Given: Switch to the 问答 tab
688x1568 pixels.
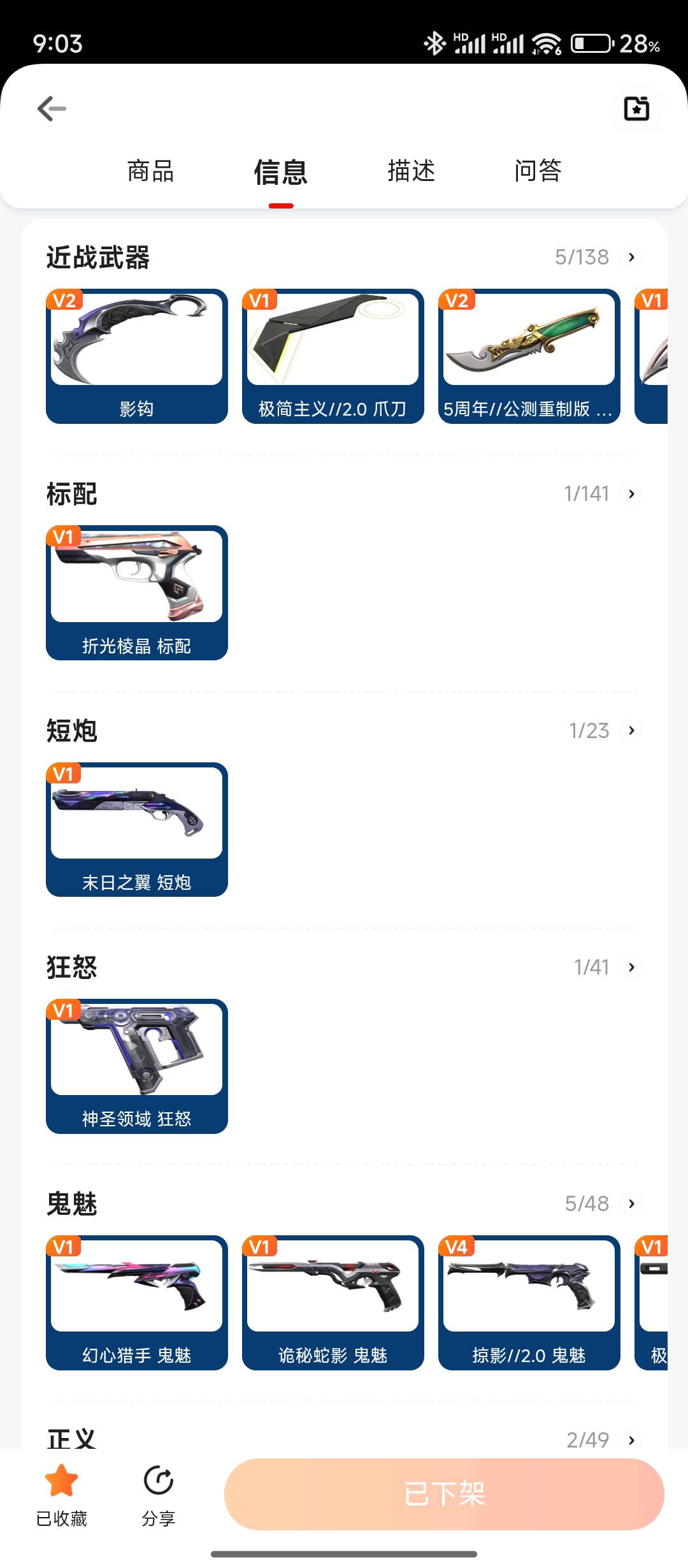Looking at the screenshot, I should click(x=538, y=171).
